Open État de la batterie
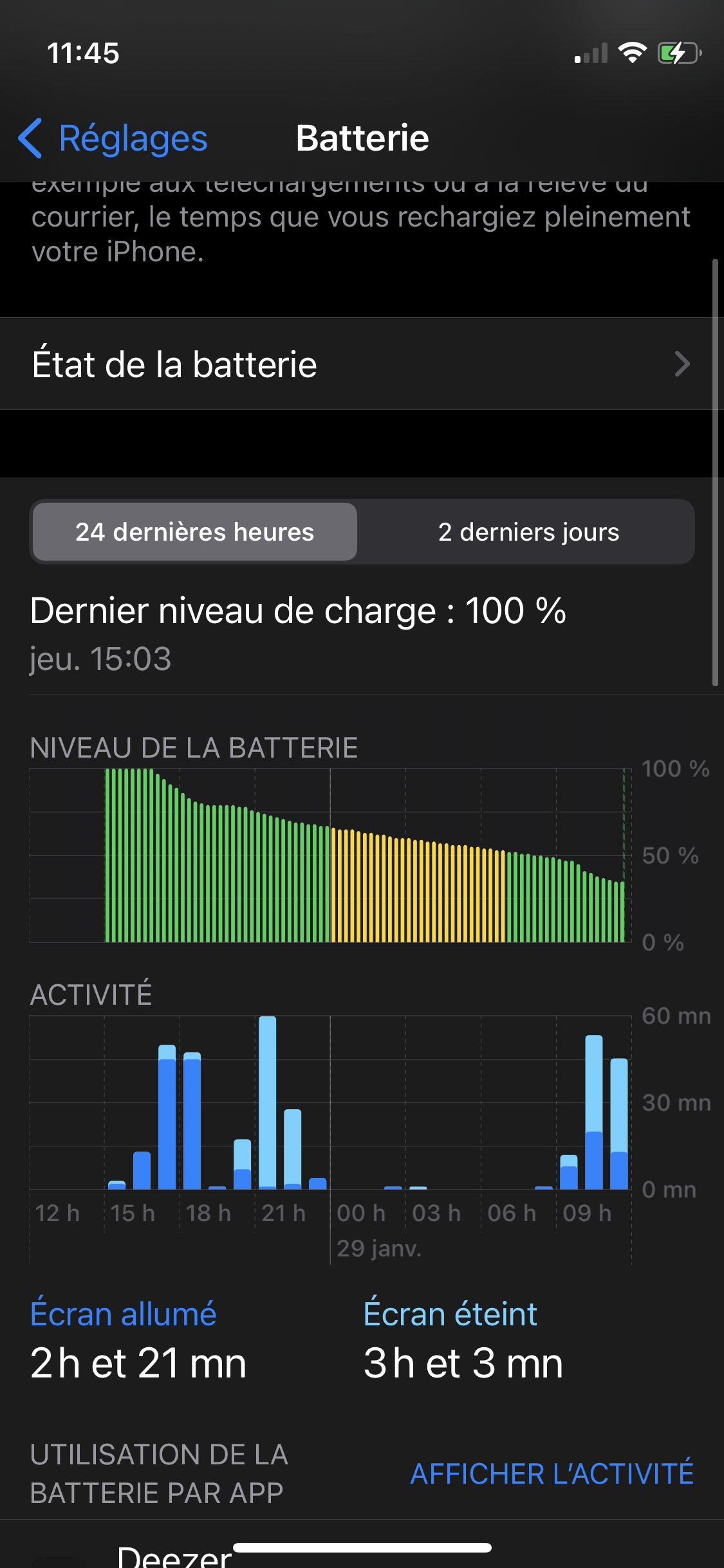 click(362, 364)
